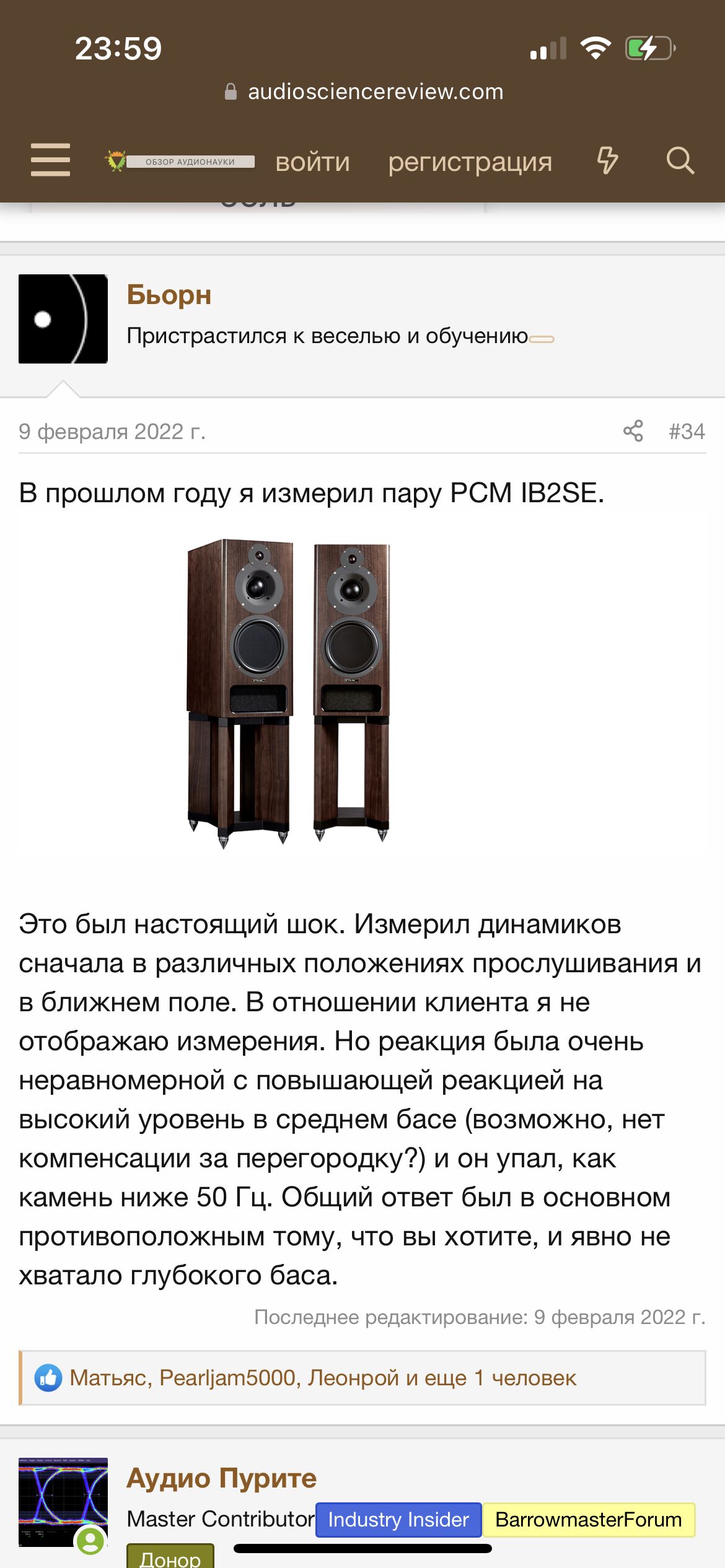View the PMC IB2SE speakers image
The image size is (725, 1568).
tap(289, 692)
